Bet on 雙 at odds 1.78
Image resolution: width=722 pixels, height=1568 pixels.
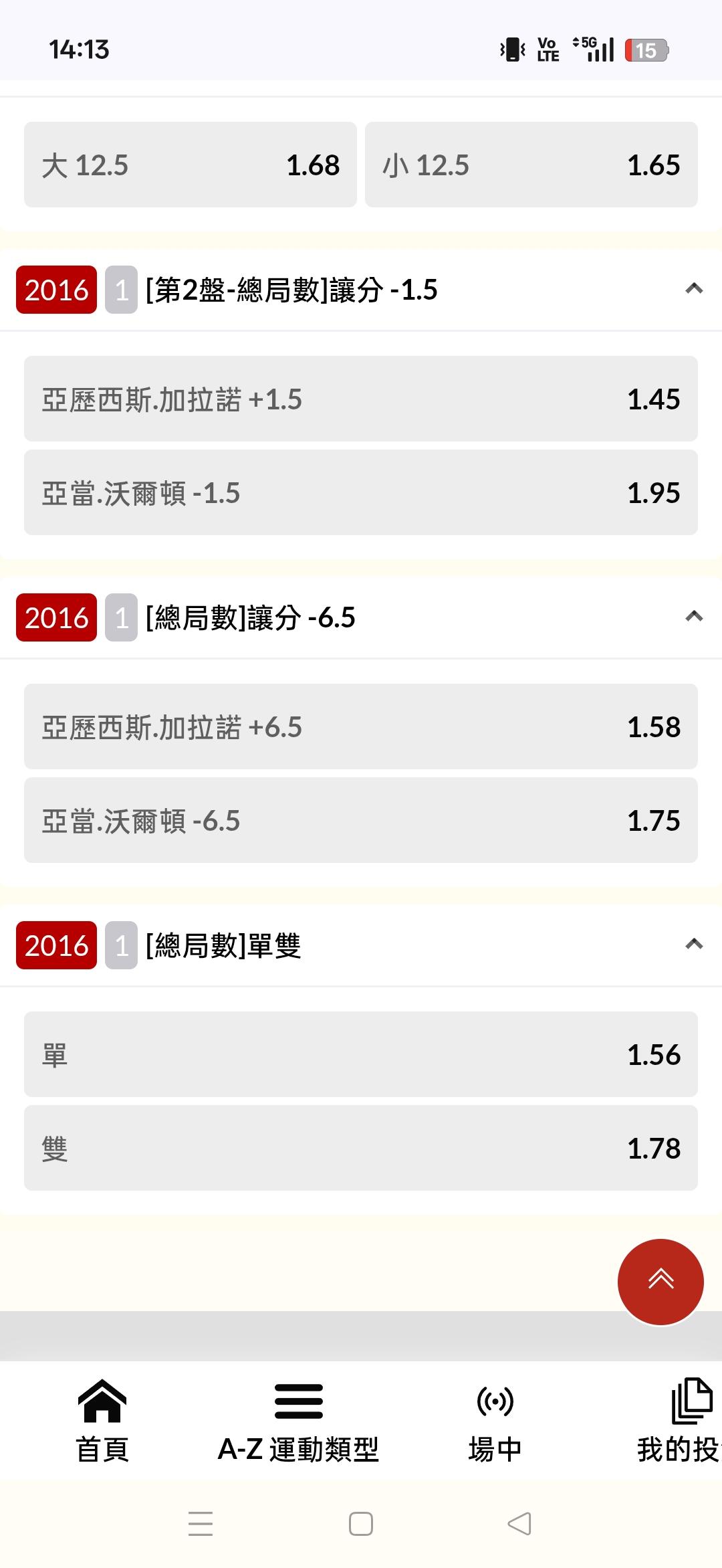click(361, 1148)
